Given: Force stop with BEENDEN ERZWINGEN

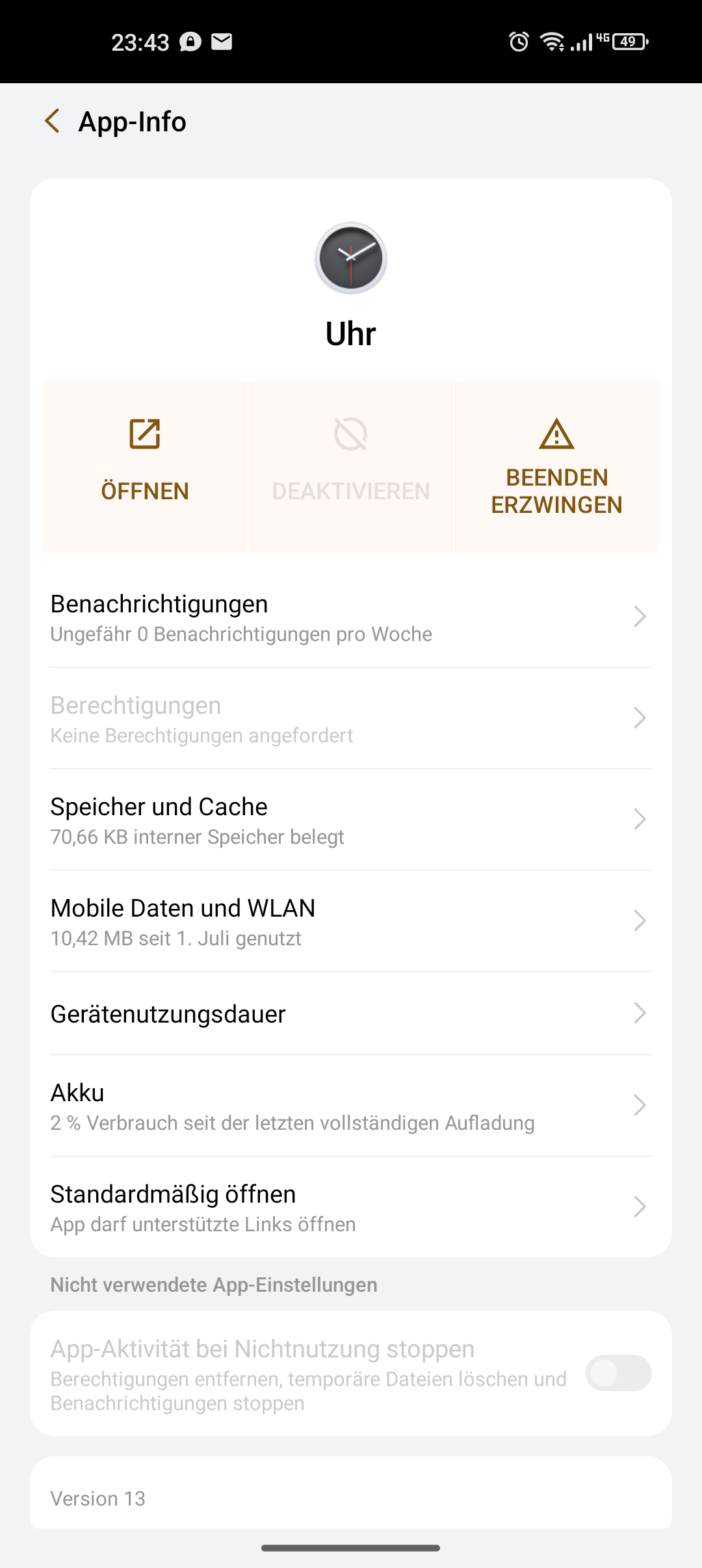Looking at the screenshot, I should pyautogui.click(x=557, y=465).
